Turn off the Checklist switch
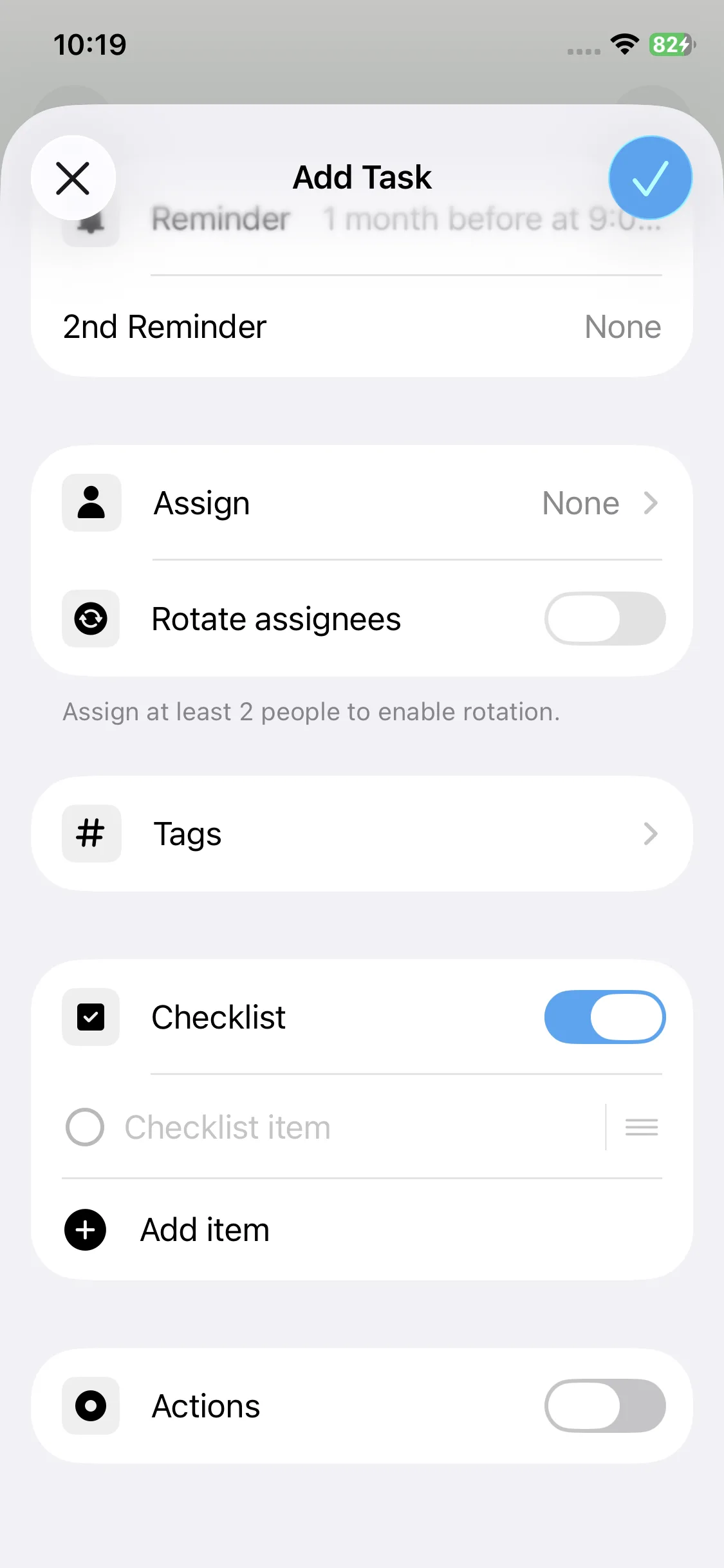This screenshot has width=724, height=1568. [x=604, y=1017]
